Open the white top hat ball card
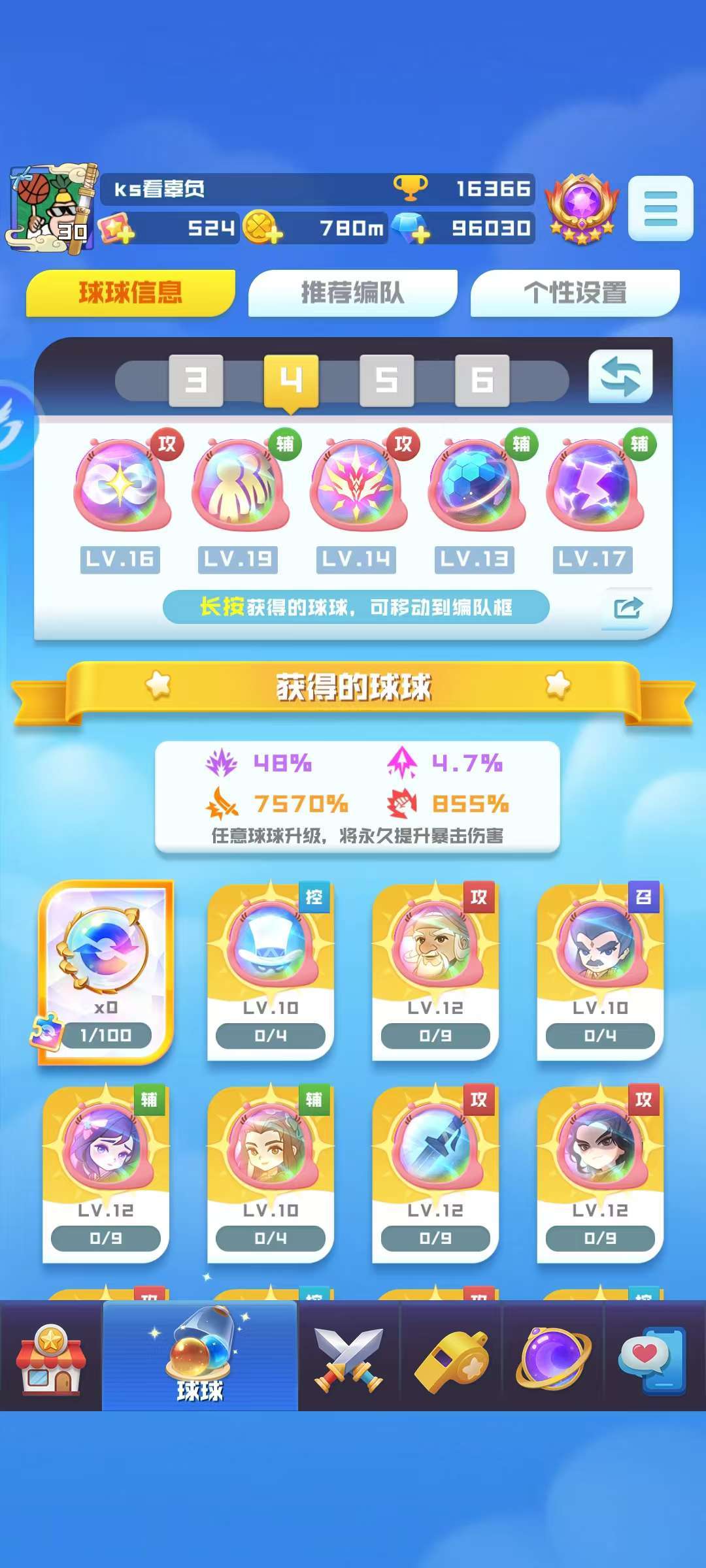706x1568 pixels. 271,972
